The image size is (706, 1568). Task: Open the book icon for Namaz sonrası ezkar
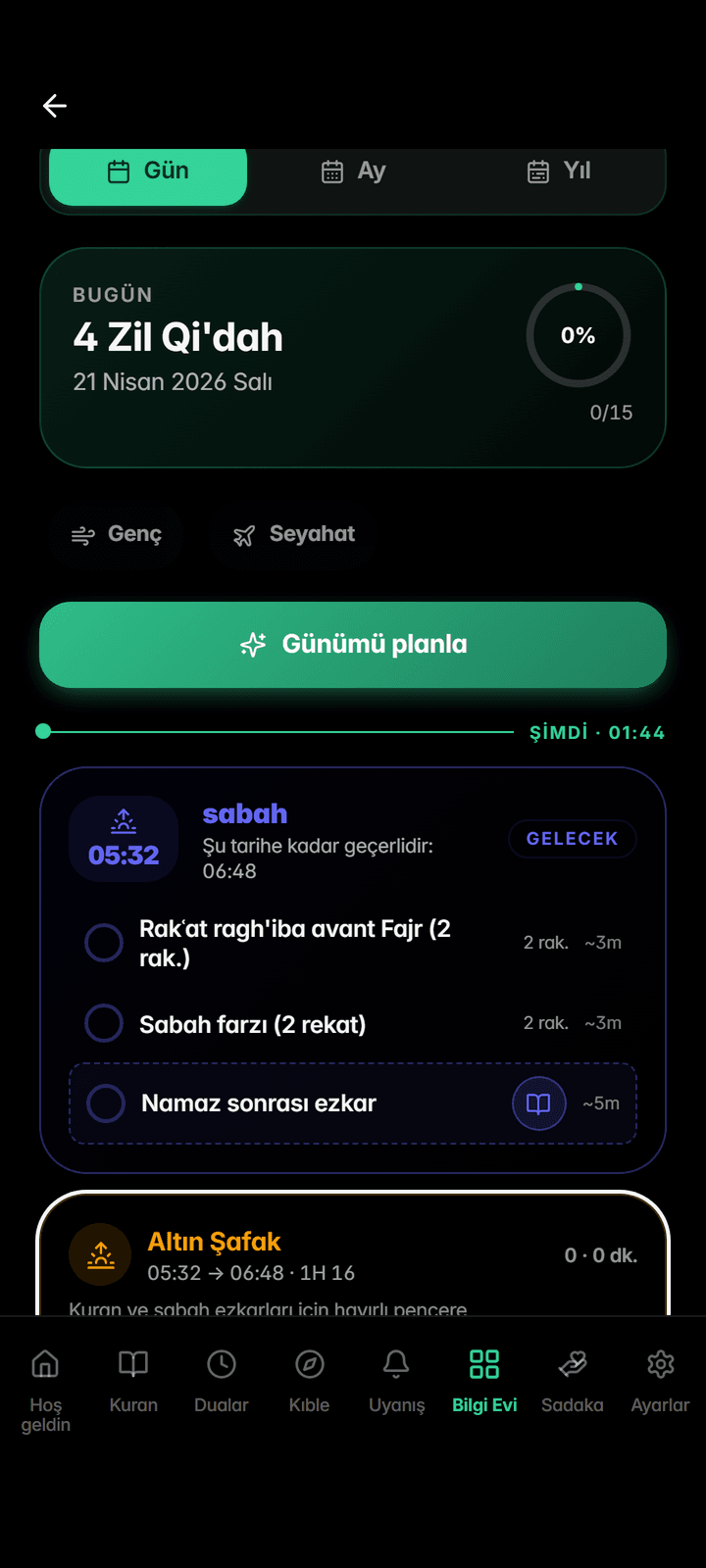(x=538, y=1103)
